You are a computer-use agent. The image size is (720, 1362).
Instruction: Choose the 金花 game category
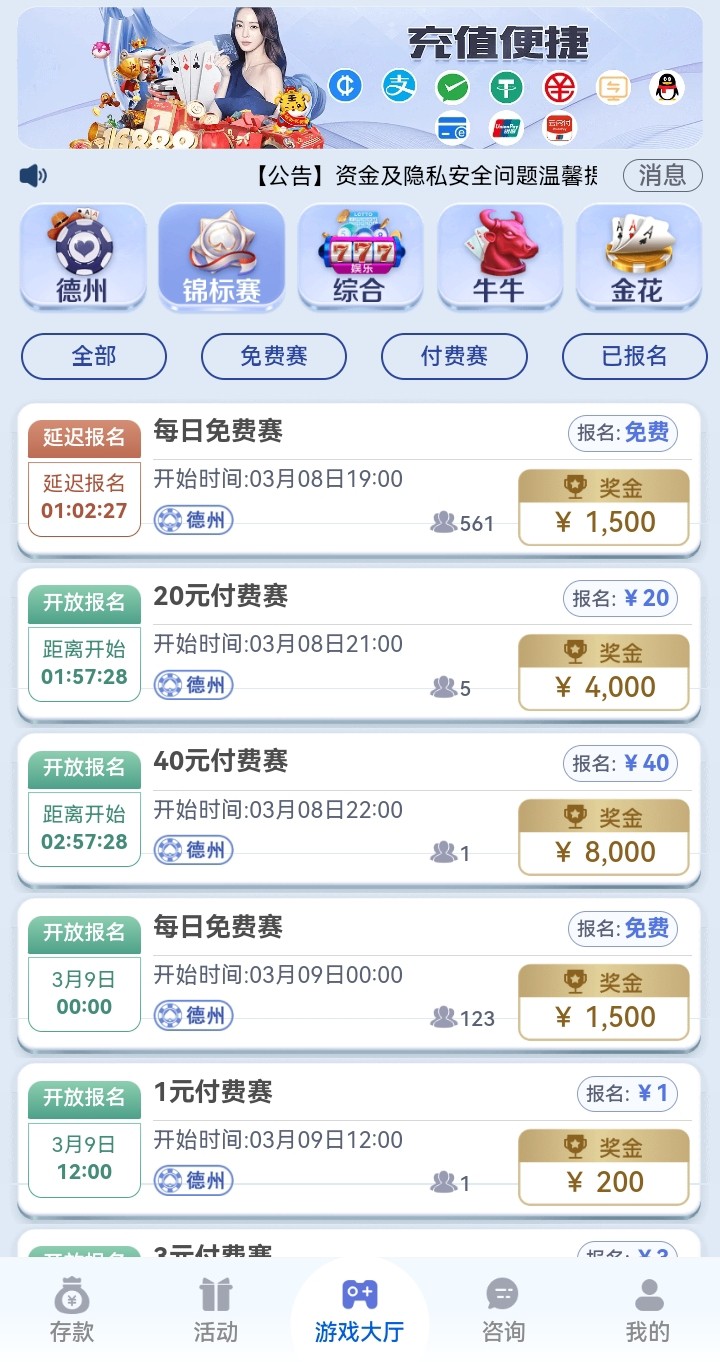click(638, 257)
